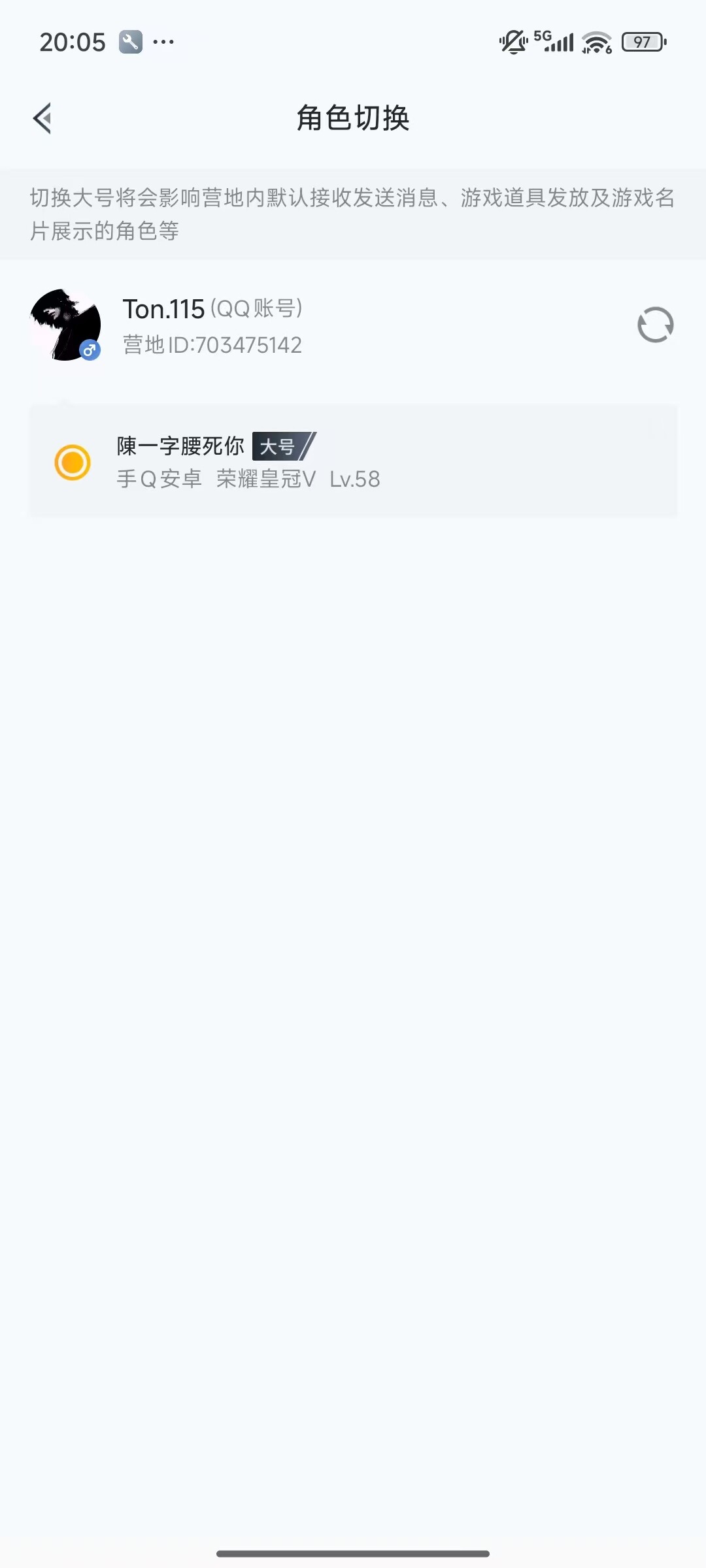This screenshot has height=1568, width=706.
Task: Open the status bar overflow menu dots
Action: pyautogui.click(x=163, y=42)
